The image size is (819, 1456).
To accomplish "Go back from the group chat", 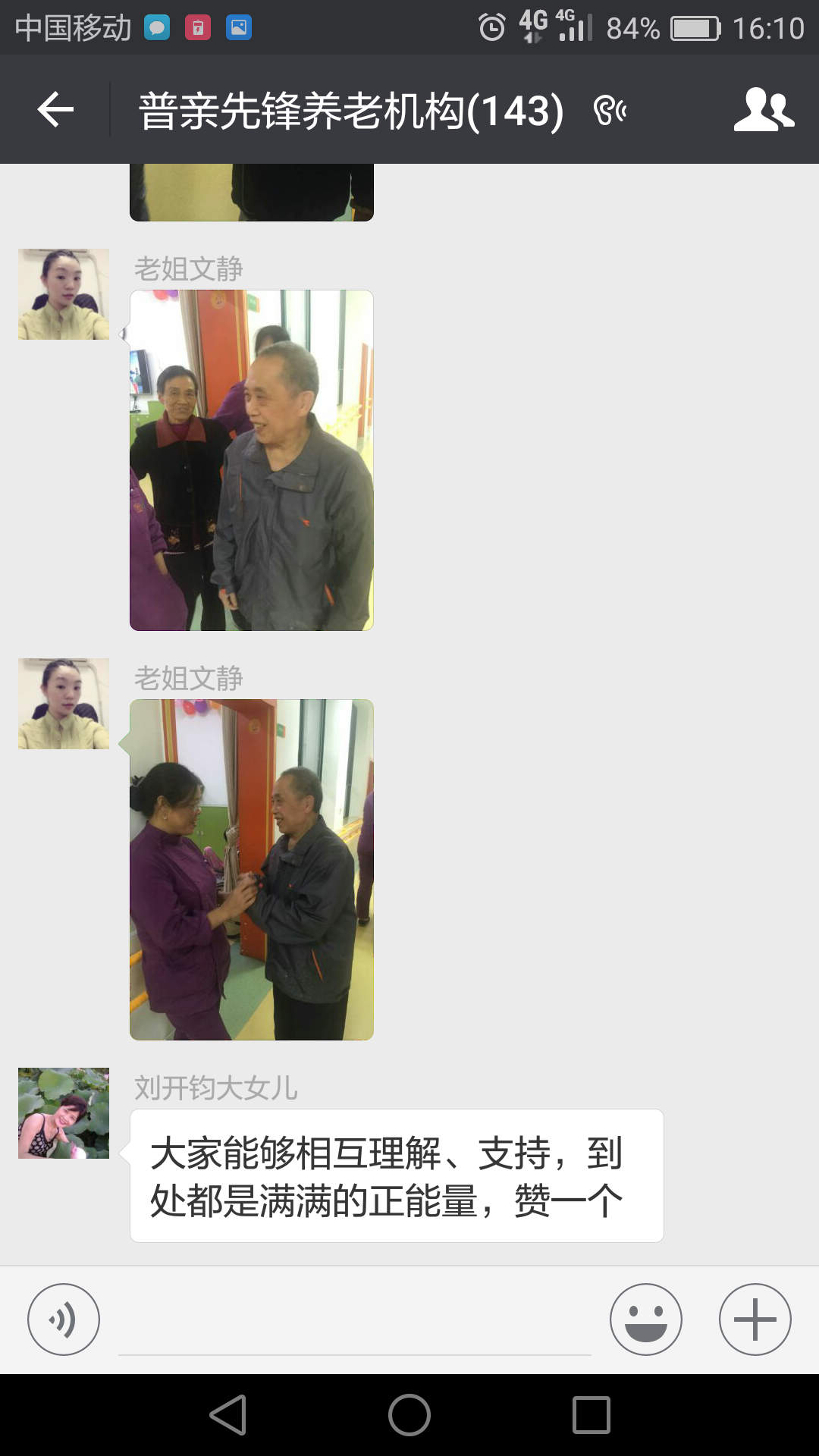I will [x=55, y=110].
